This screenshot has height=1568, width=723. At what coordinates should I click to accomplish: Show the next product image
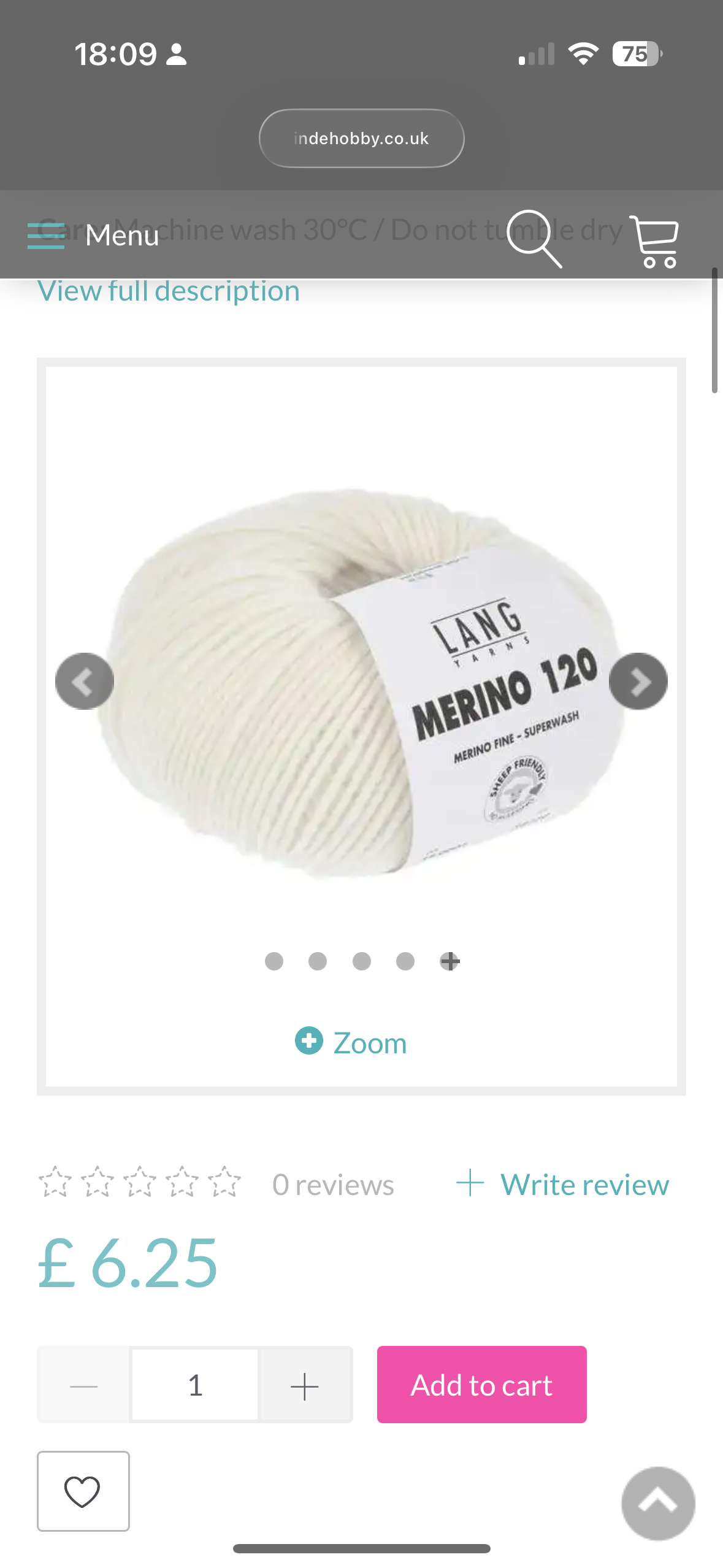click(638, 681)
